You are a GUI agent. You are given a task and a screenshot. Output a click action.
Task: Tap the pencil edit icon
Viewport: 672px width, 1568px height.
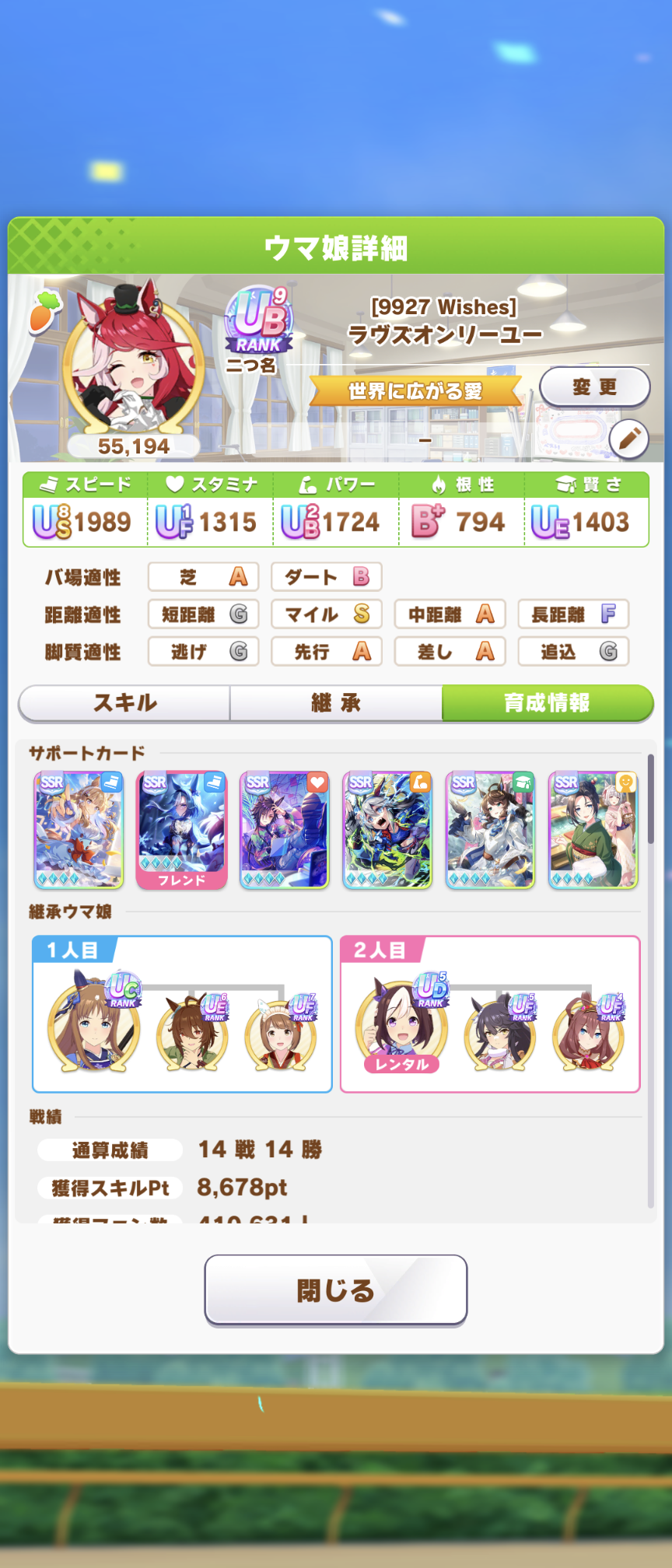(628, 439)
